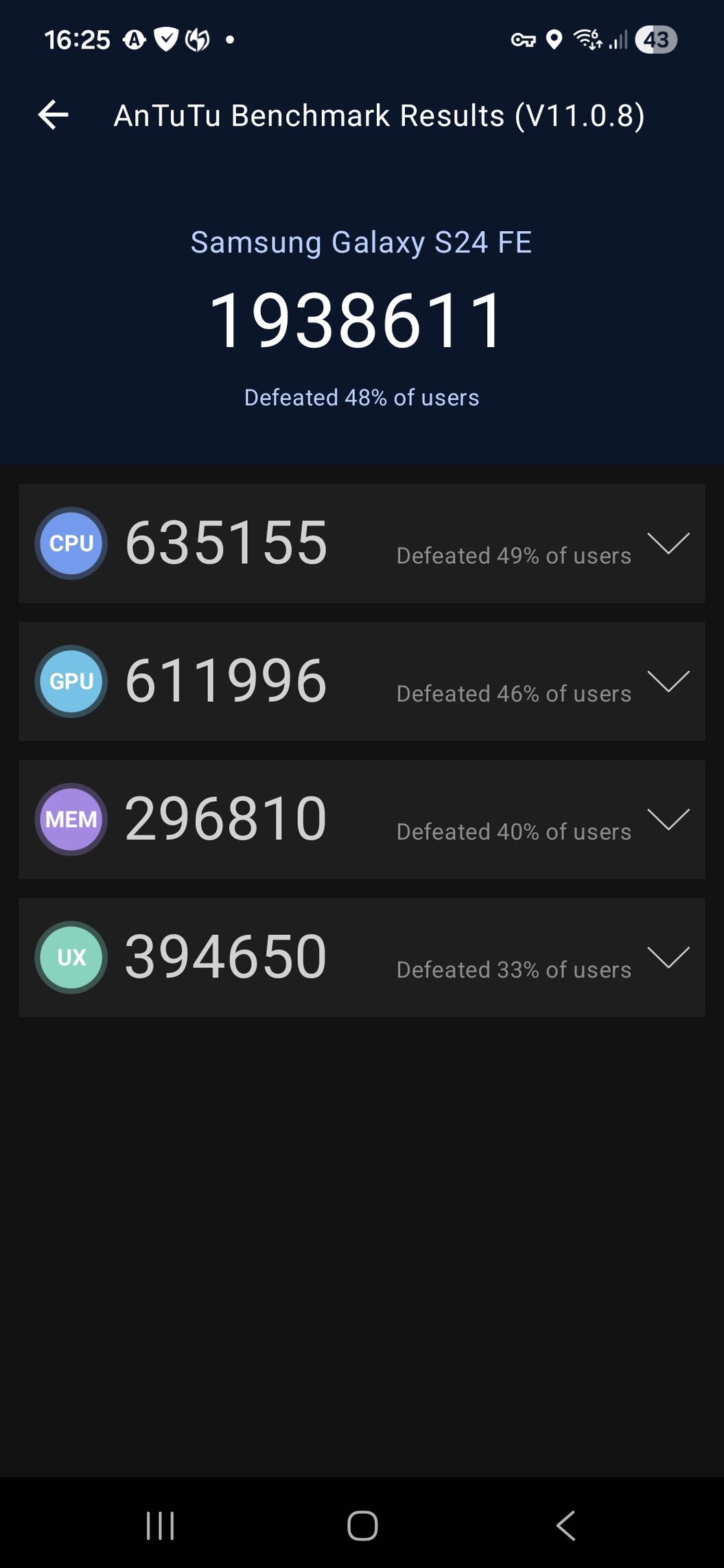The height and width of the screenshot is (1568, 724).
Task: Tap the system home button
Action: coord(362,1525)
